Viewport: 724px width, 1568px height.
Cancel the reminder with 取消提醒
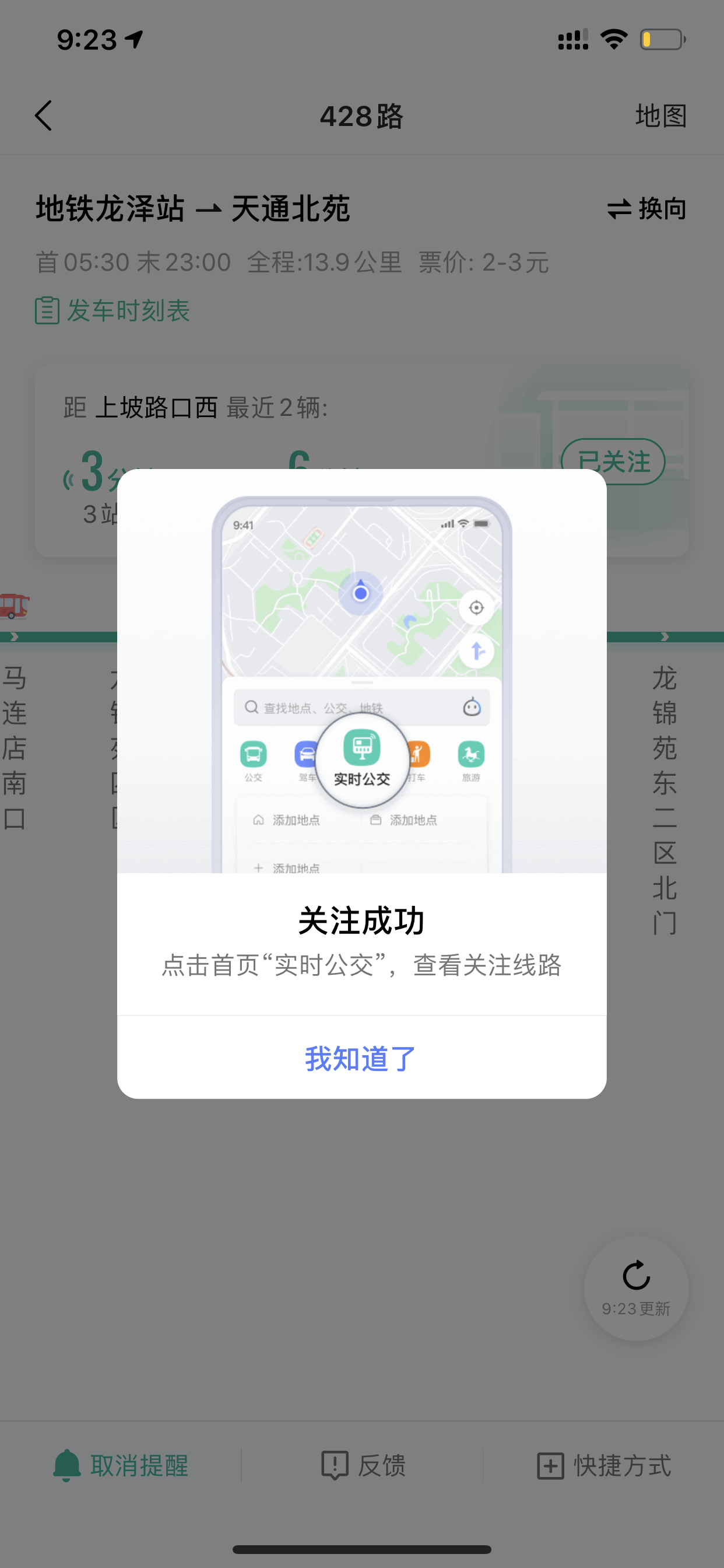(121, 1465)
